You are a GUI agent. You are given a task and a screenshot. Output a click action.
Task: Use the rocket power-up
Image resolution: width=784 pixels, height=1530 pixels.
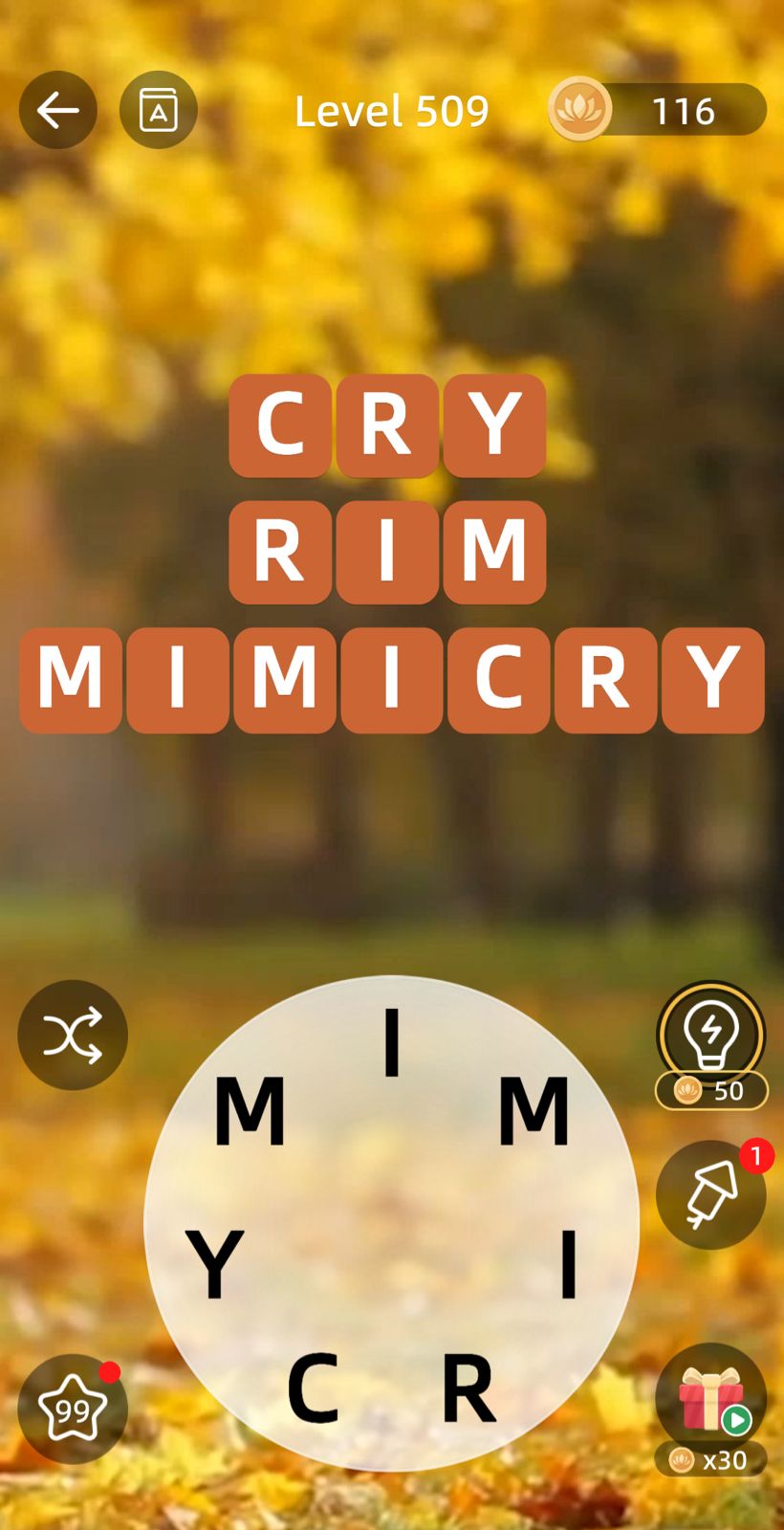pyautogui.click(x=710, y=1195)
